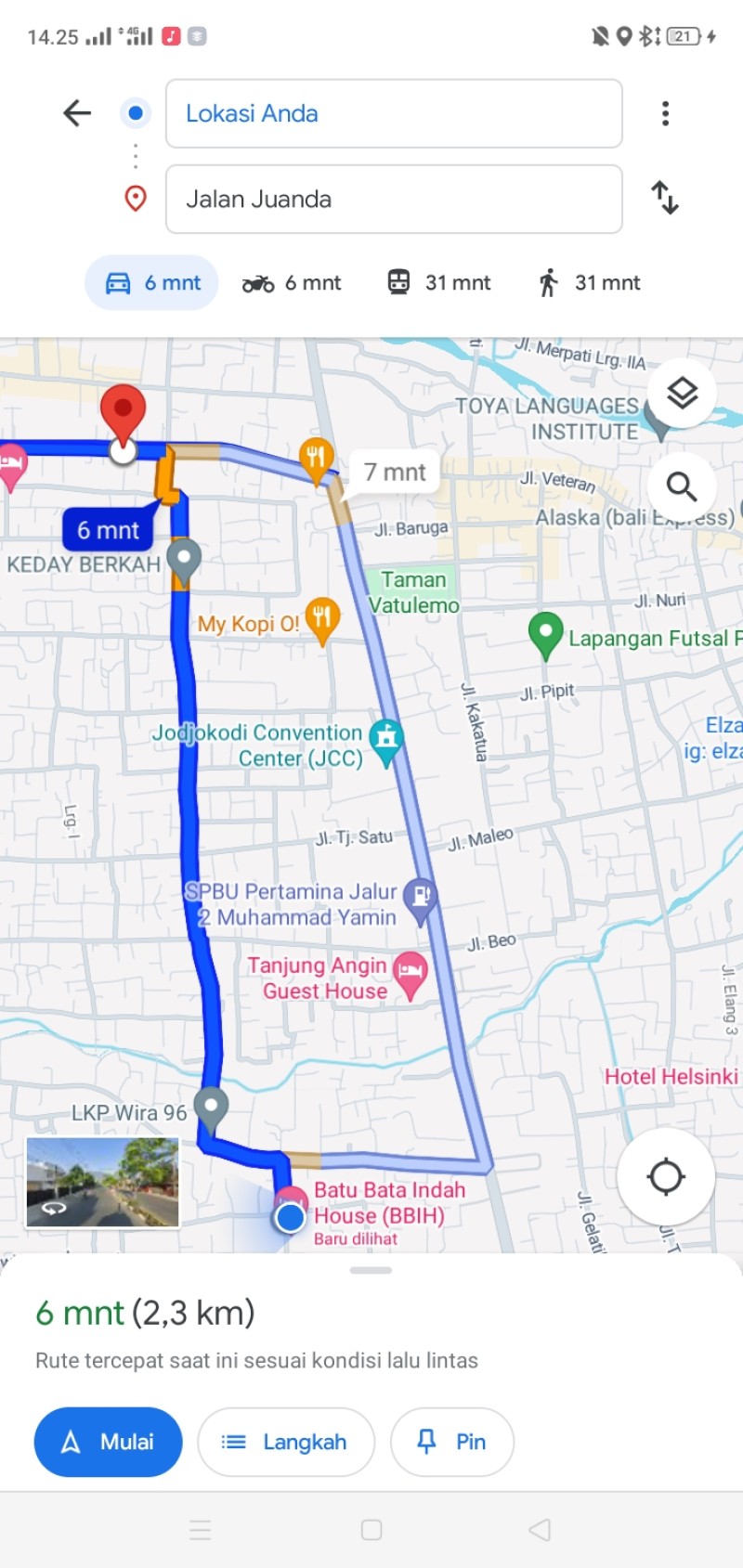Edit the Jalan Juanda destination field

(x=394, y=199)
